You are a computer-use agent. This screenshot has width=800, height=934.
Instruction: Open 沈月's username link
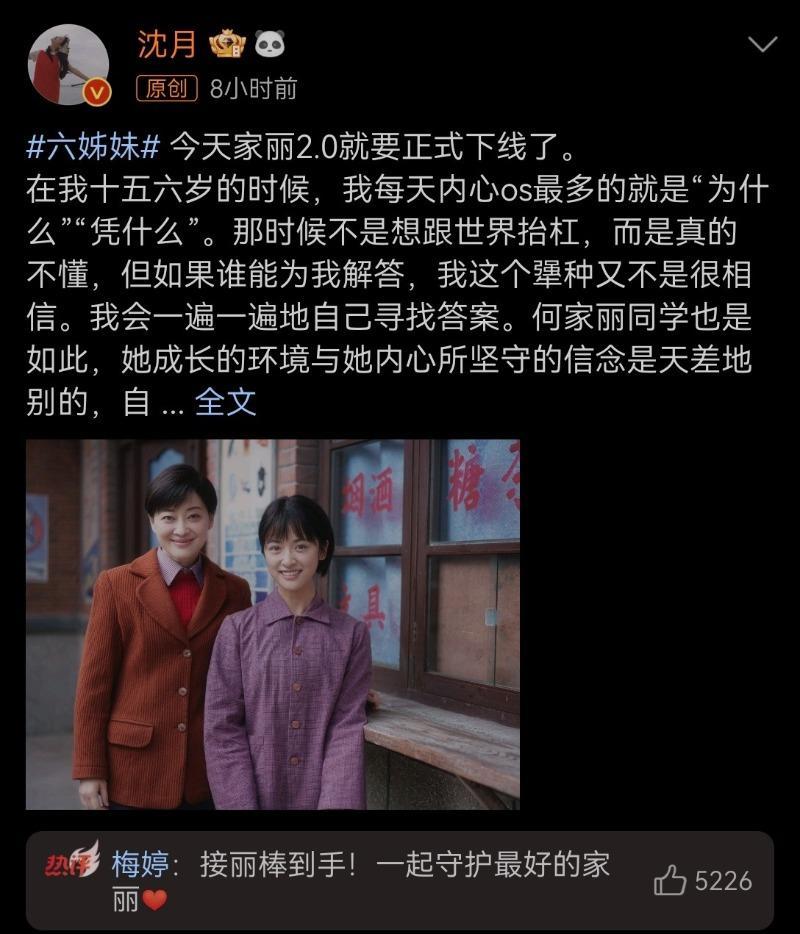pos(167,43)
